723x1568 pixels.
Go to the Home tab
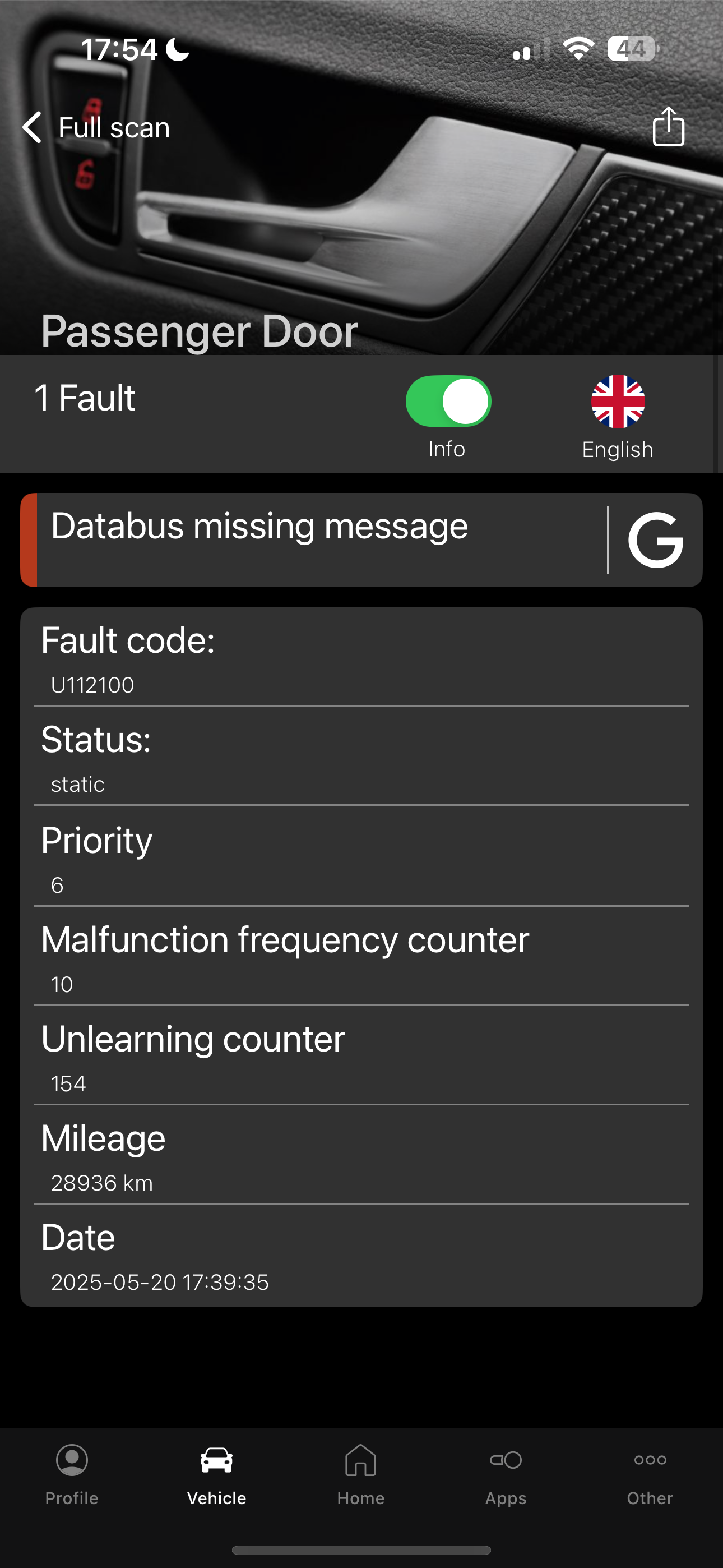pyautogui.click(x=361, y=1475)
